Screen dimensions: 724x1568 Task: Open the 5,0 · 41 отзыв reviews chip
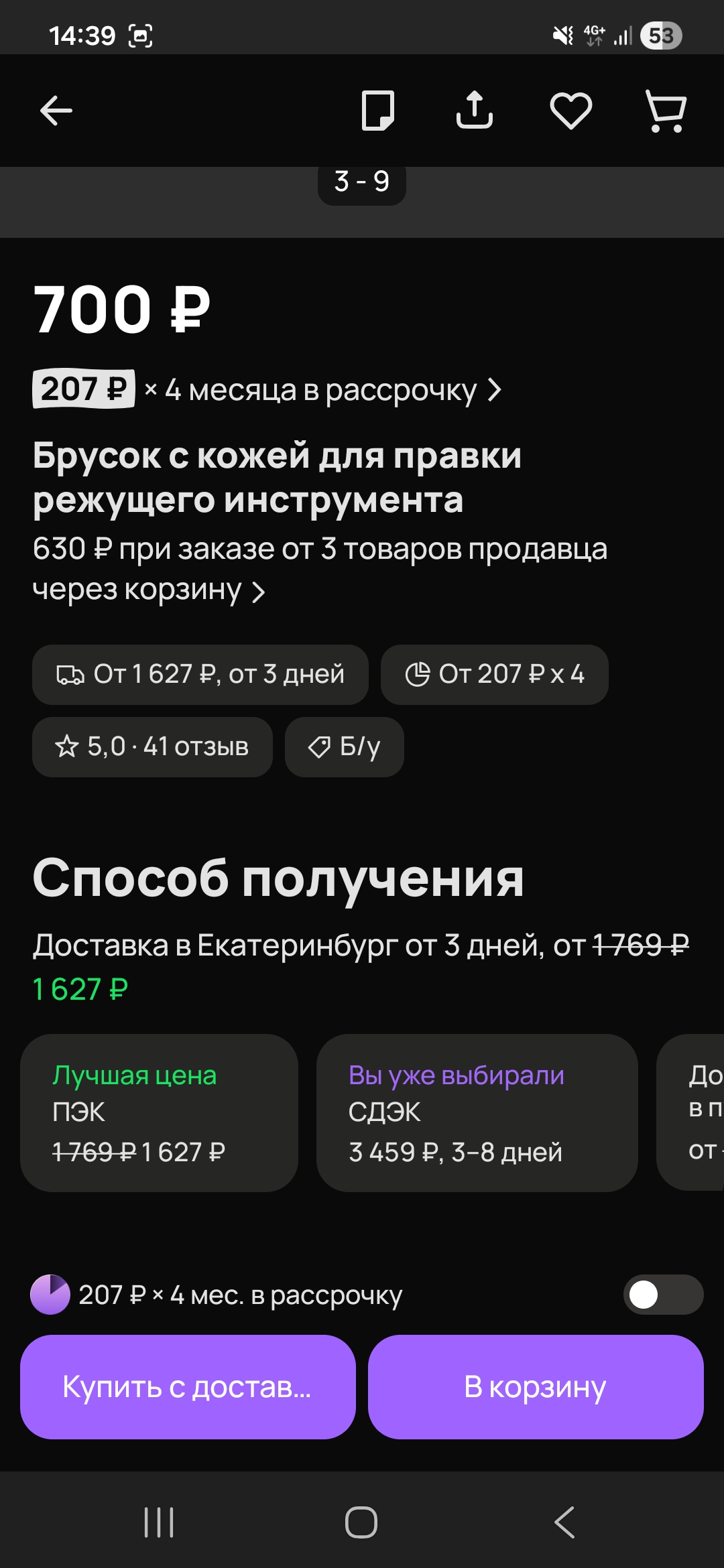point(152,746)
